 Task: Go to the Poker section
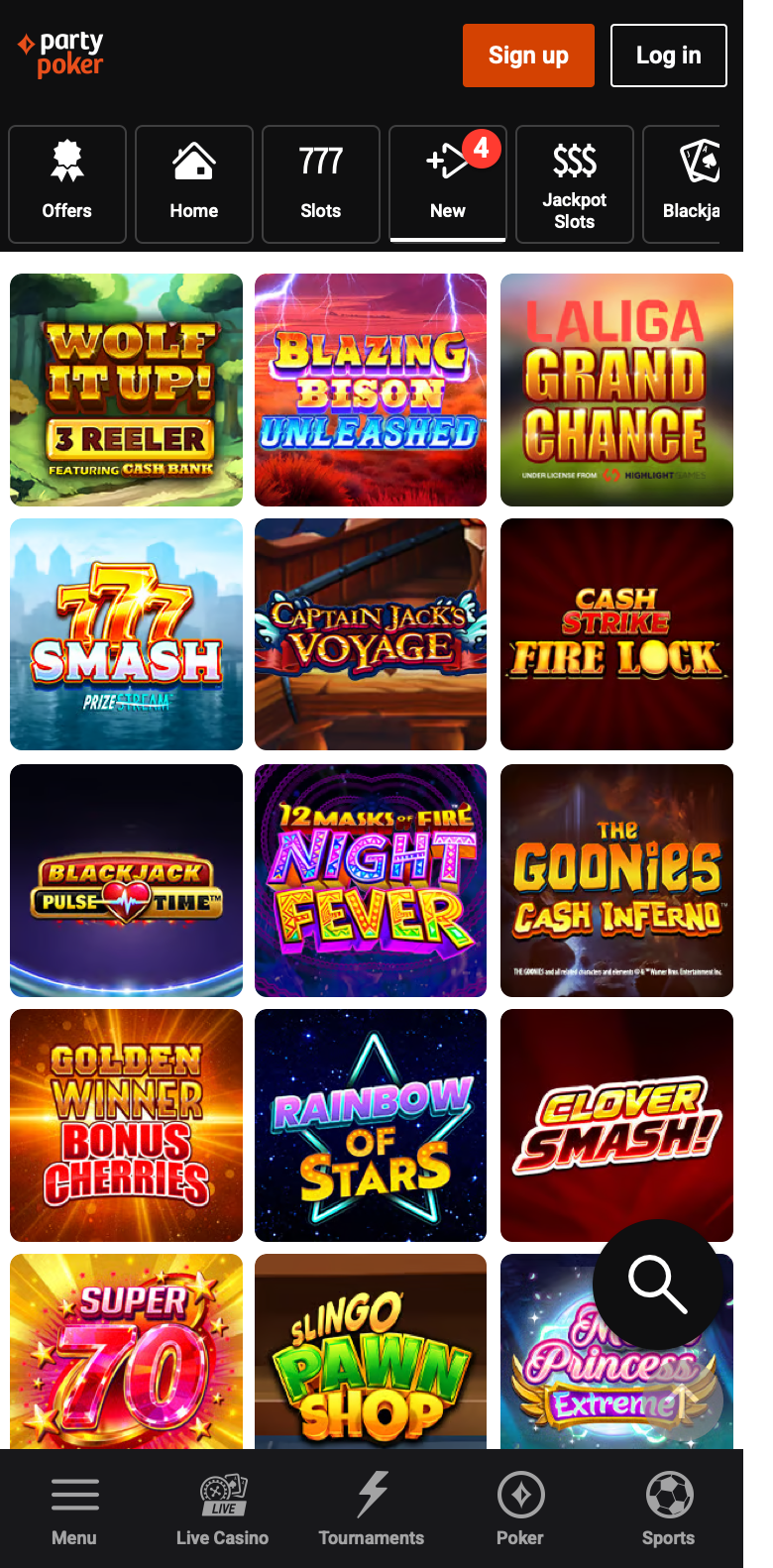[520, 1510]
